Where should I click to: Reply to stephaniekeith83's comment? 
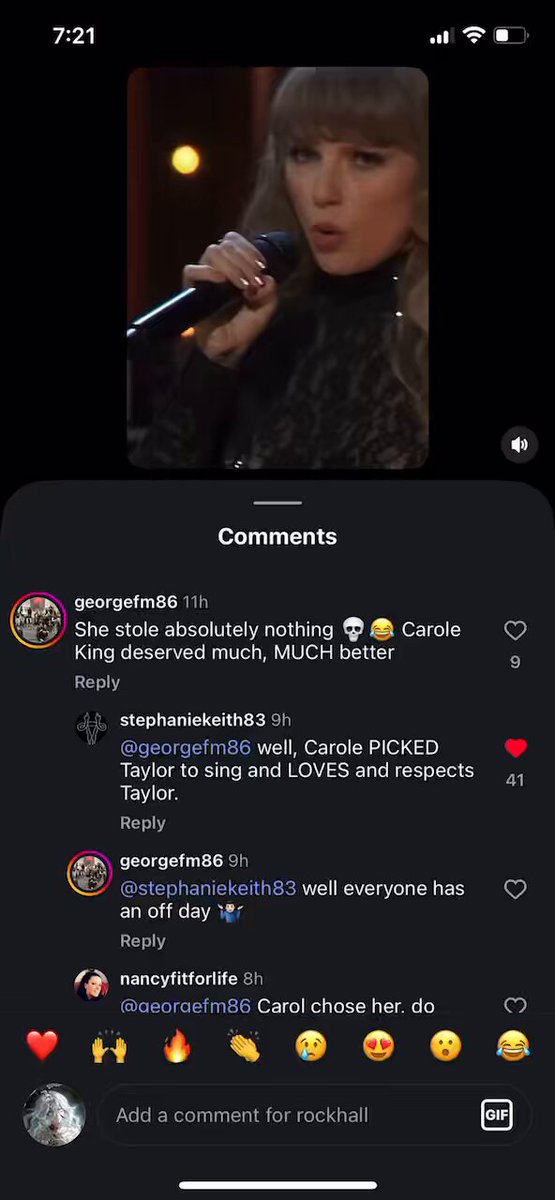point(143,823)
